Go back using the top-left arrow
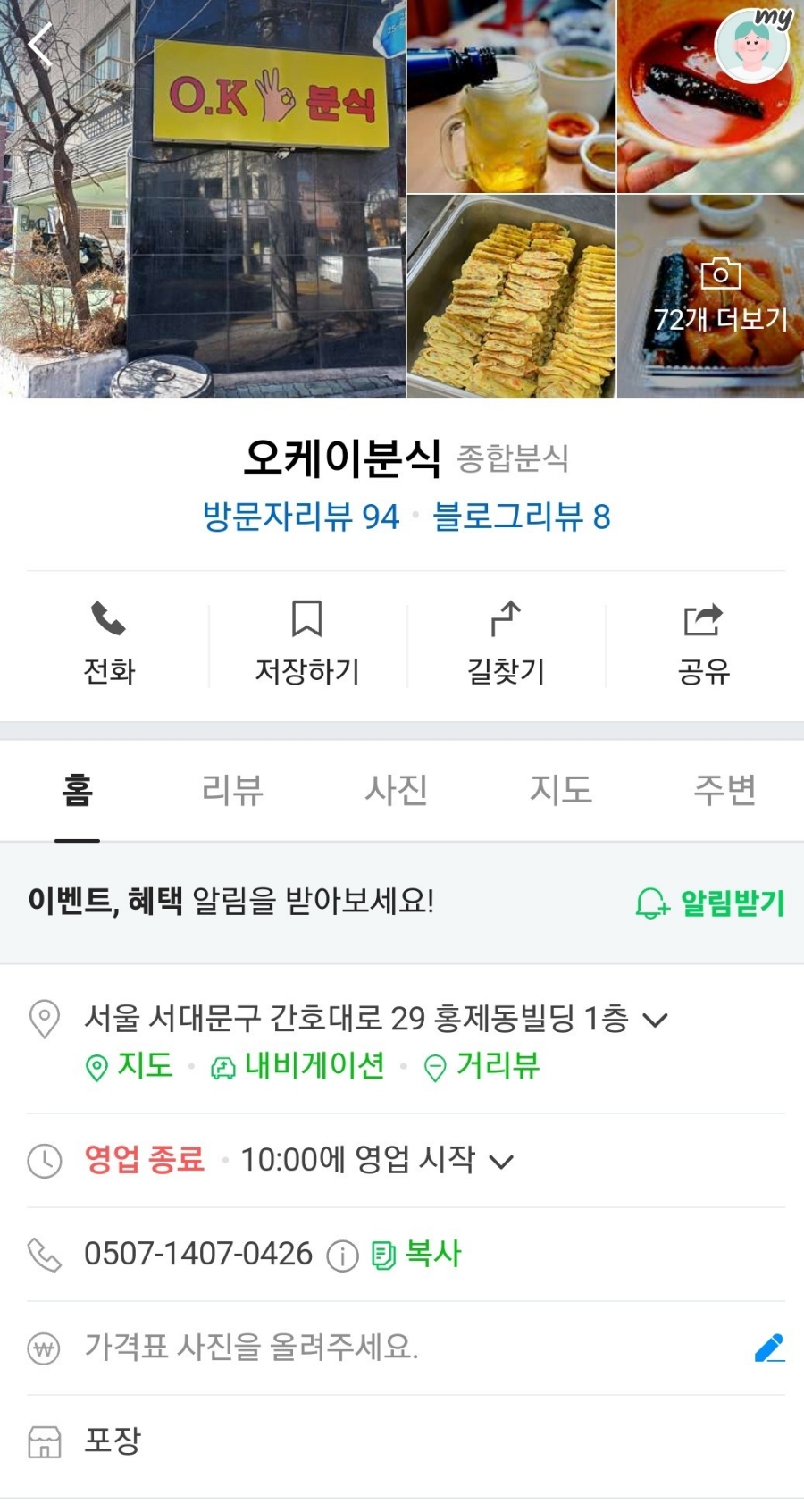The image size is (804, 1512). pos(39,45)
